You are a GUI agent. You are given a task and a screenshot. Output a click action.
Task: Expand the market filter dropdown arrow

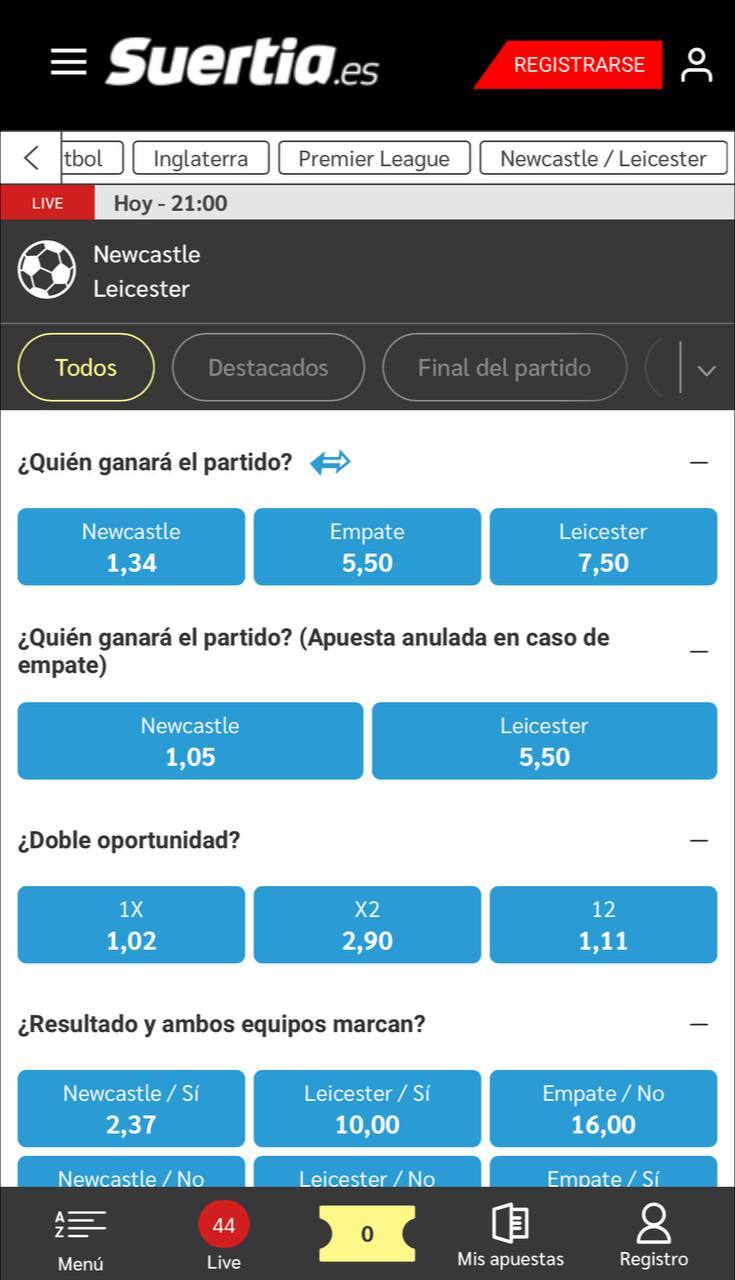pyautogui.click(x=706, y=369)
